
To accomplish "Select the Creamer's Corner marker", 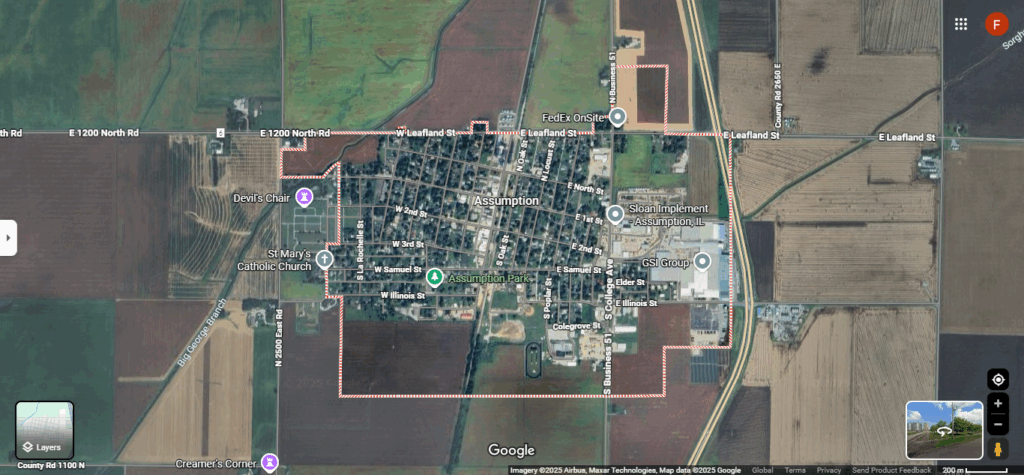I will (x=270, y=461).
